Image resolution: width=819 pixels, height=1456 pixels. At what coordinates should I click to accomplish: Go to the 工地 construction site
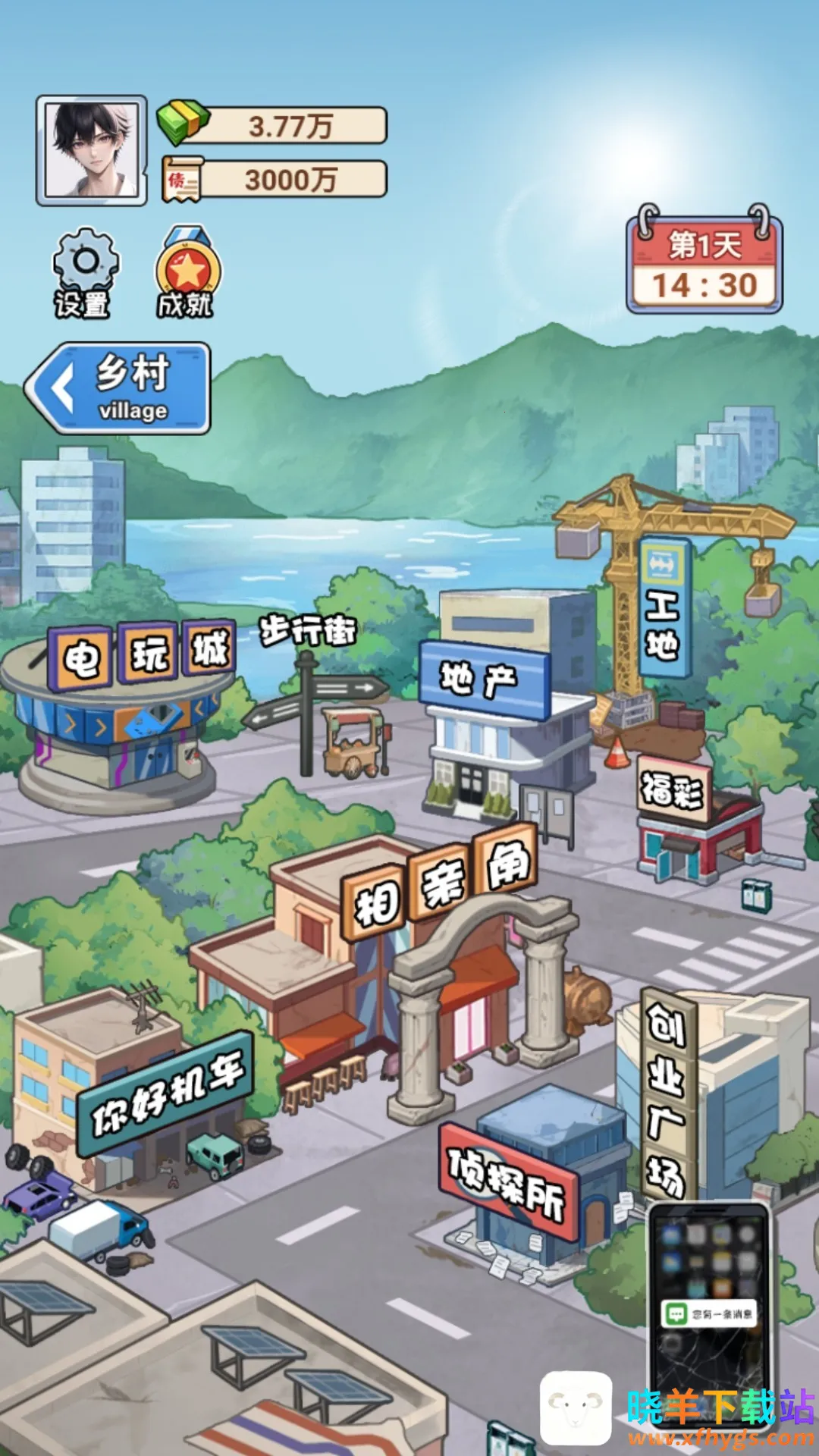[664, 607]
